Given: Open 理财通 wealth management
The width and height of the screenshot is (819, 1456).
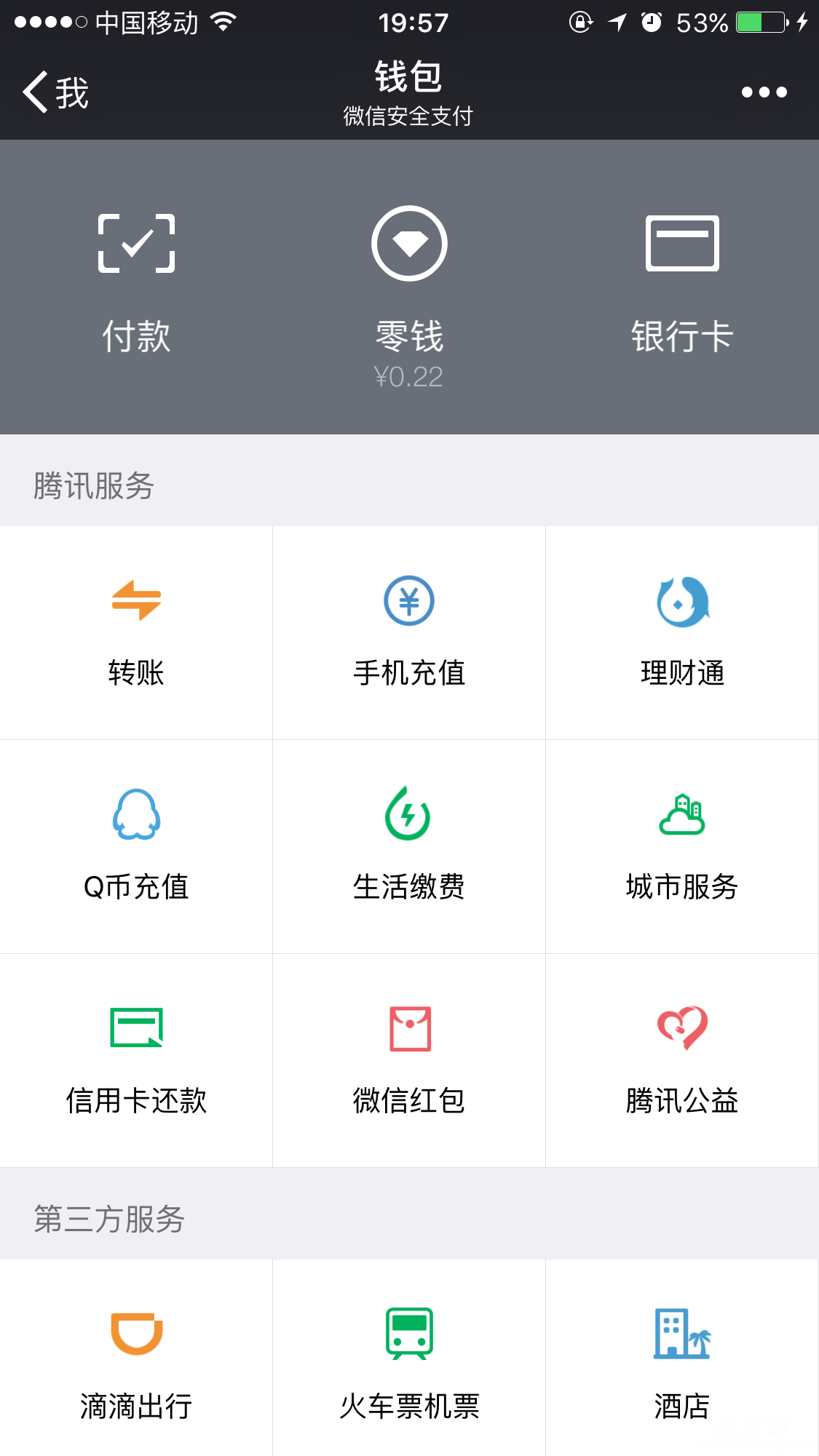Looking at the screenshot, I should [682, 632].
